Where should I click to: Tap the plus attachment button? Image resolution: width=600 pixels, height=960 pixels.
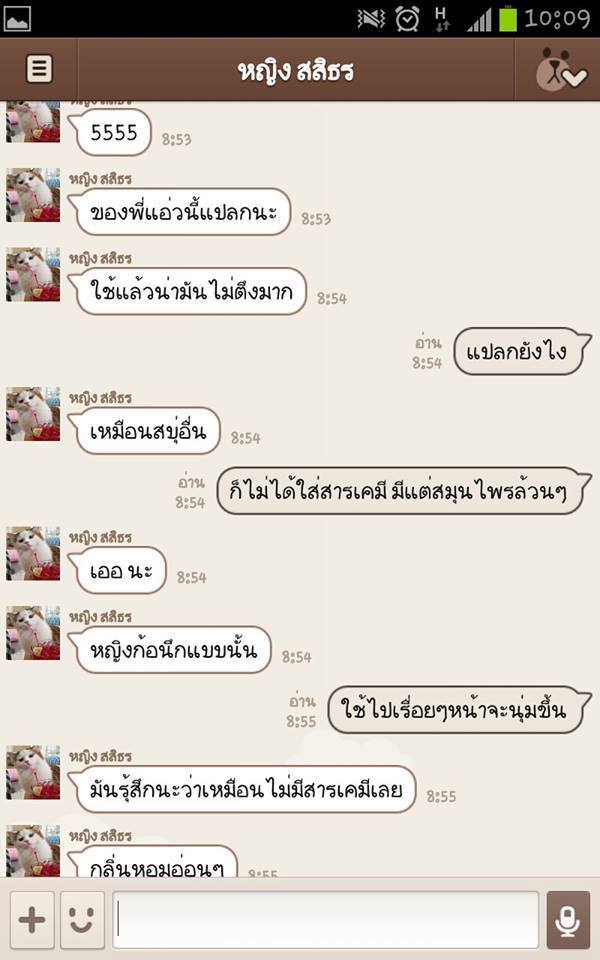[32, 920]
